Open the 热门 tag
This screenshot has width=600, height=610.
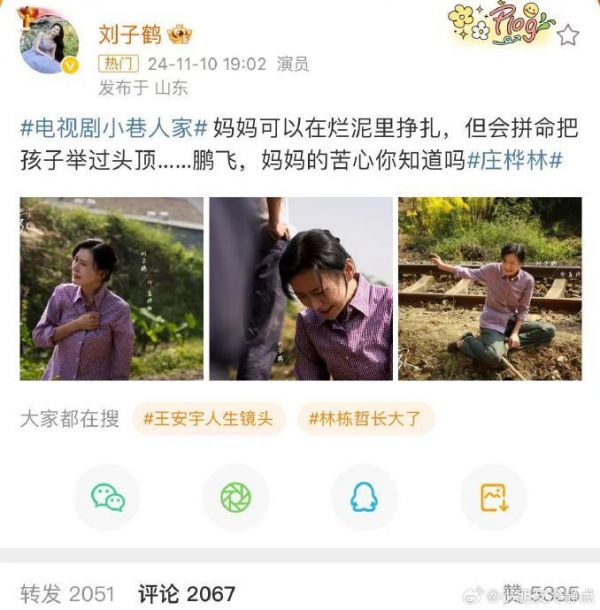[116, 64]
